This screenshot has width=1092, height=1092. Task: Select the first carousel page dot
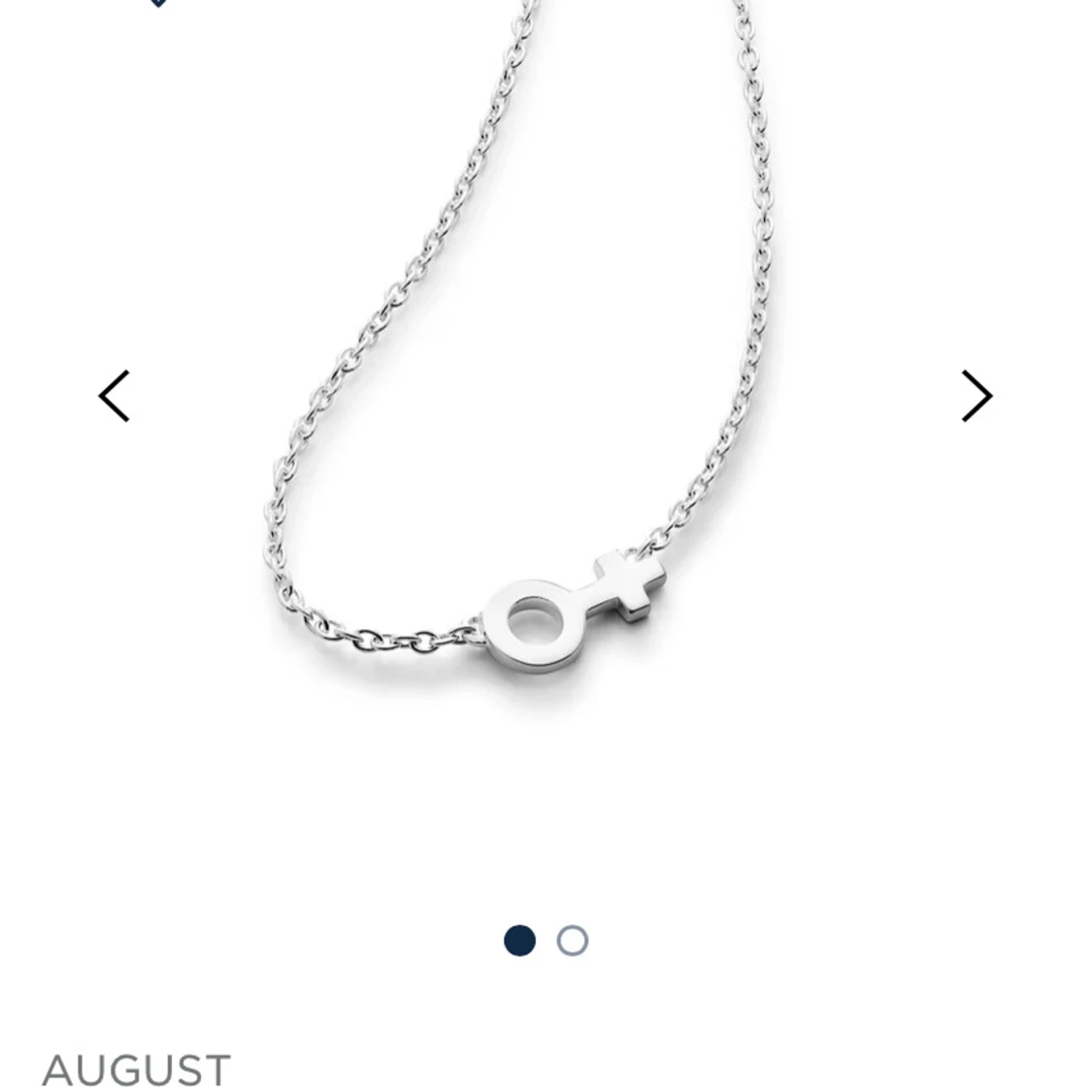pyautogui.click(x=520, y=941)
